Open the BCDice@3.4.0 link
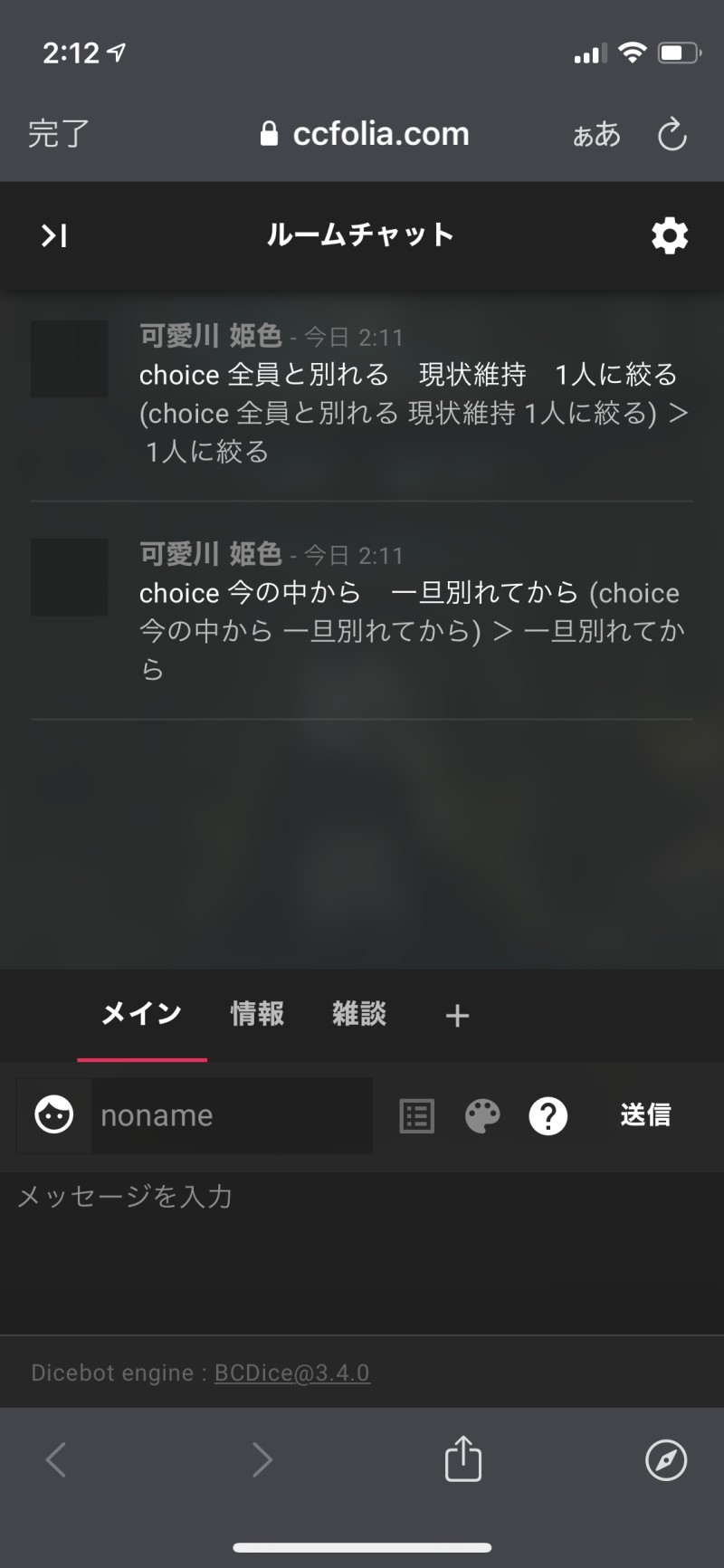 [291, 1372]
